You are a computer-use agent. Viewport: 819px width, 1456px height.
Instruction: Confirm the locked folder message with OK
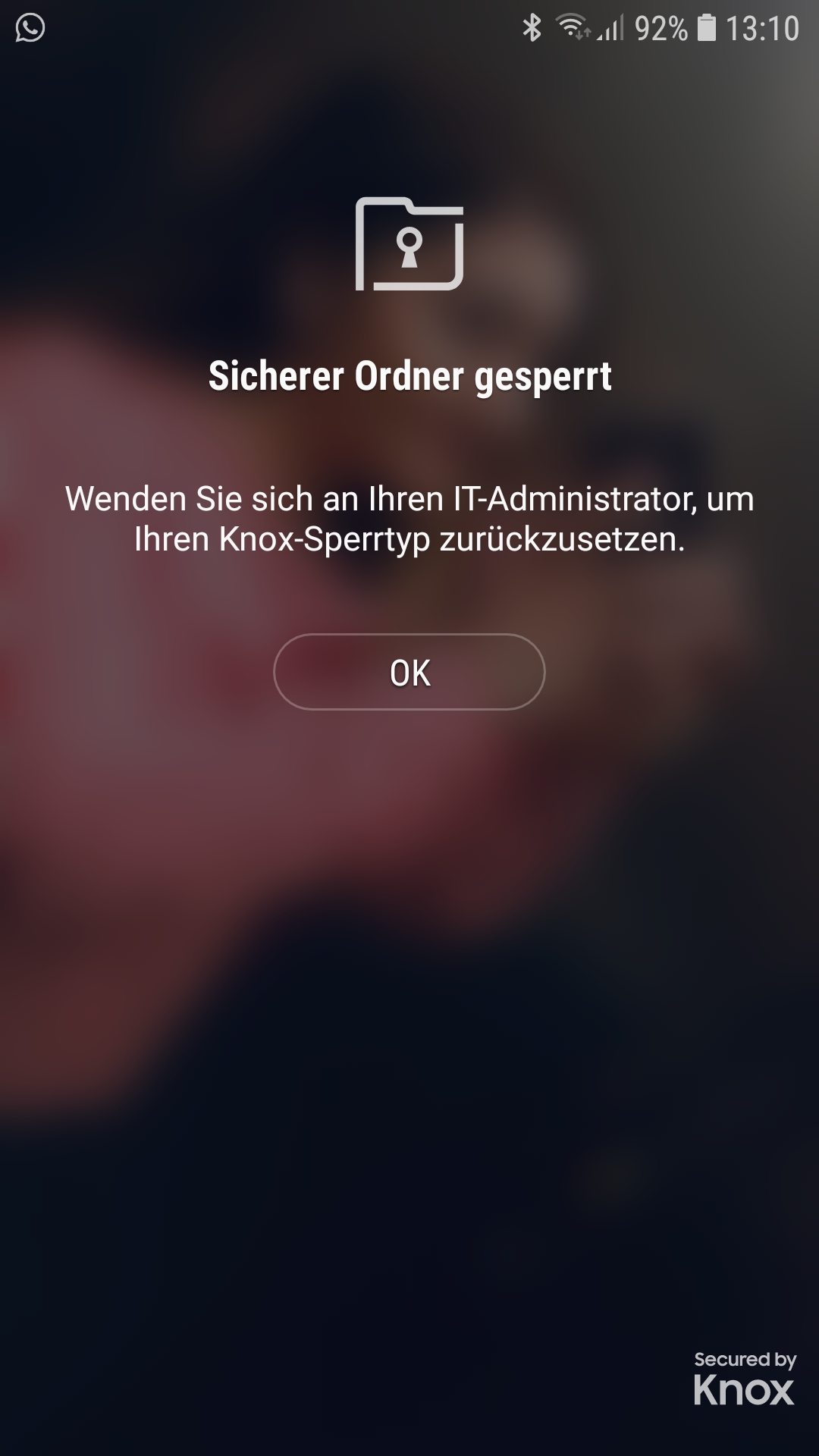pos(409,672)
